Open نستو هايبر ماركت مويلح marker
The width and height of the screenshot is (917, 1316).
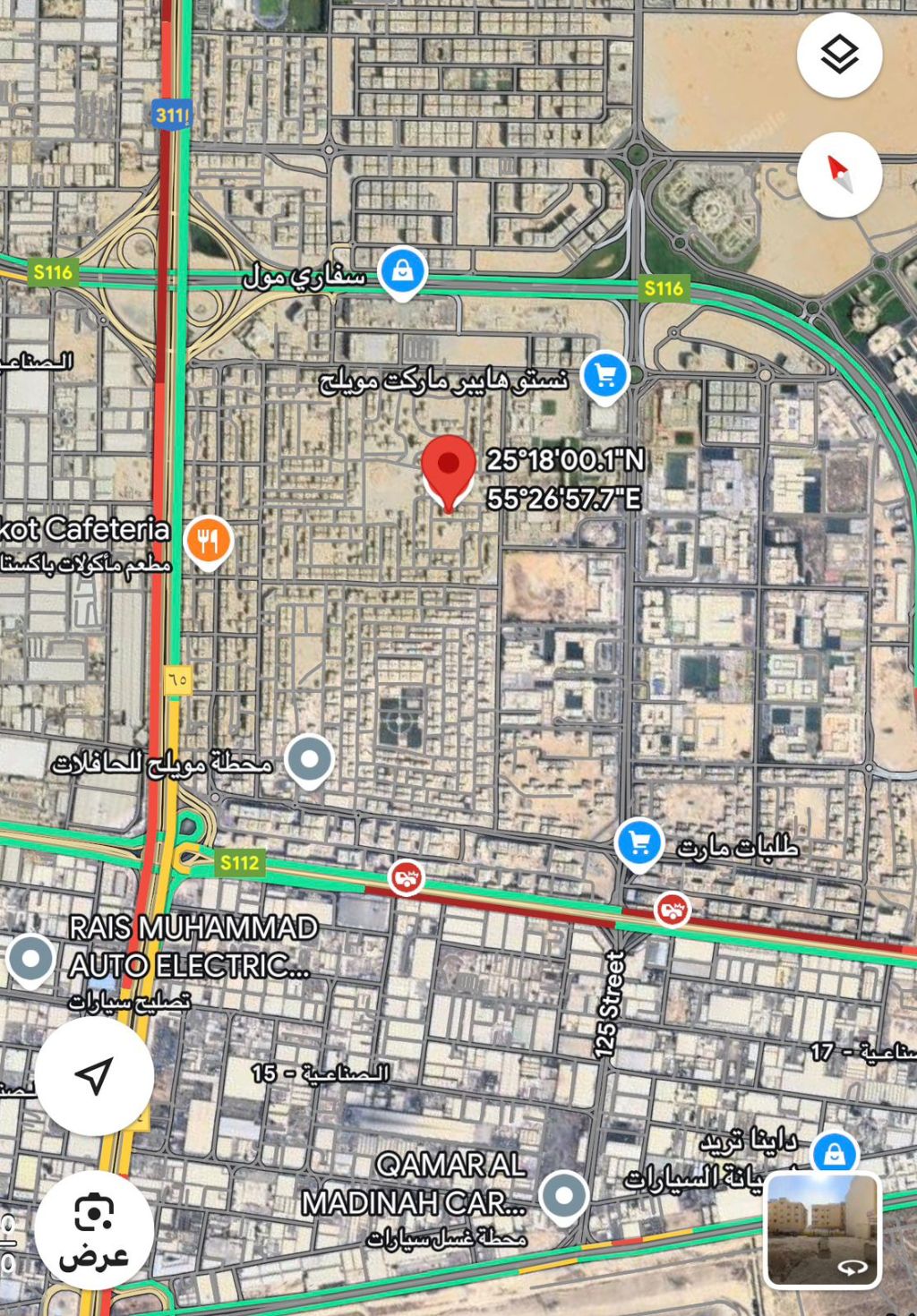[x=604, y=375]
